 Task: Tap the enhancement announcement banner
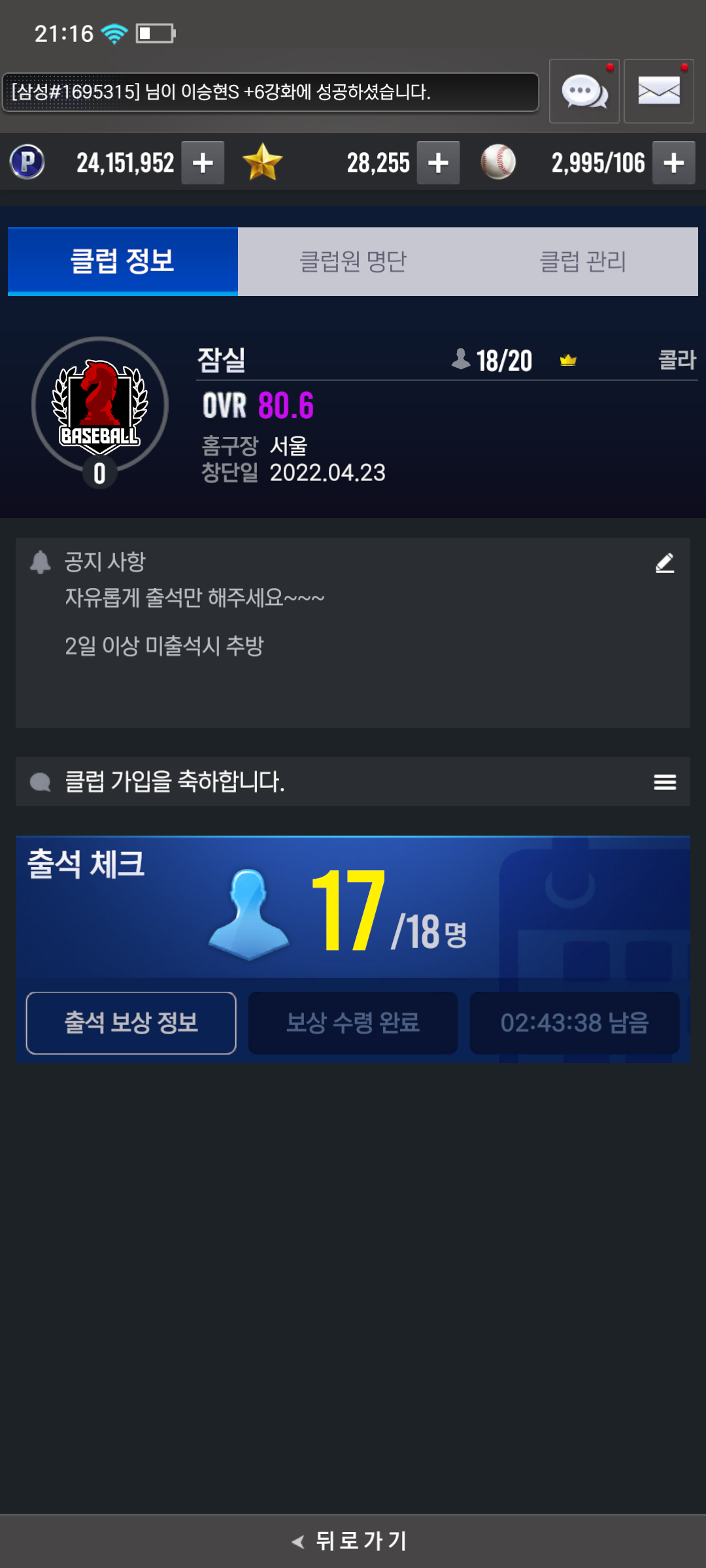tap(271, 92)
